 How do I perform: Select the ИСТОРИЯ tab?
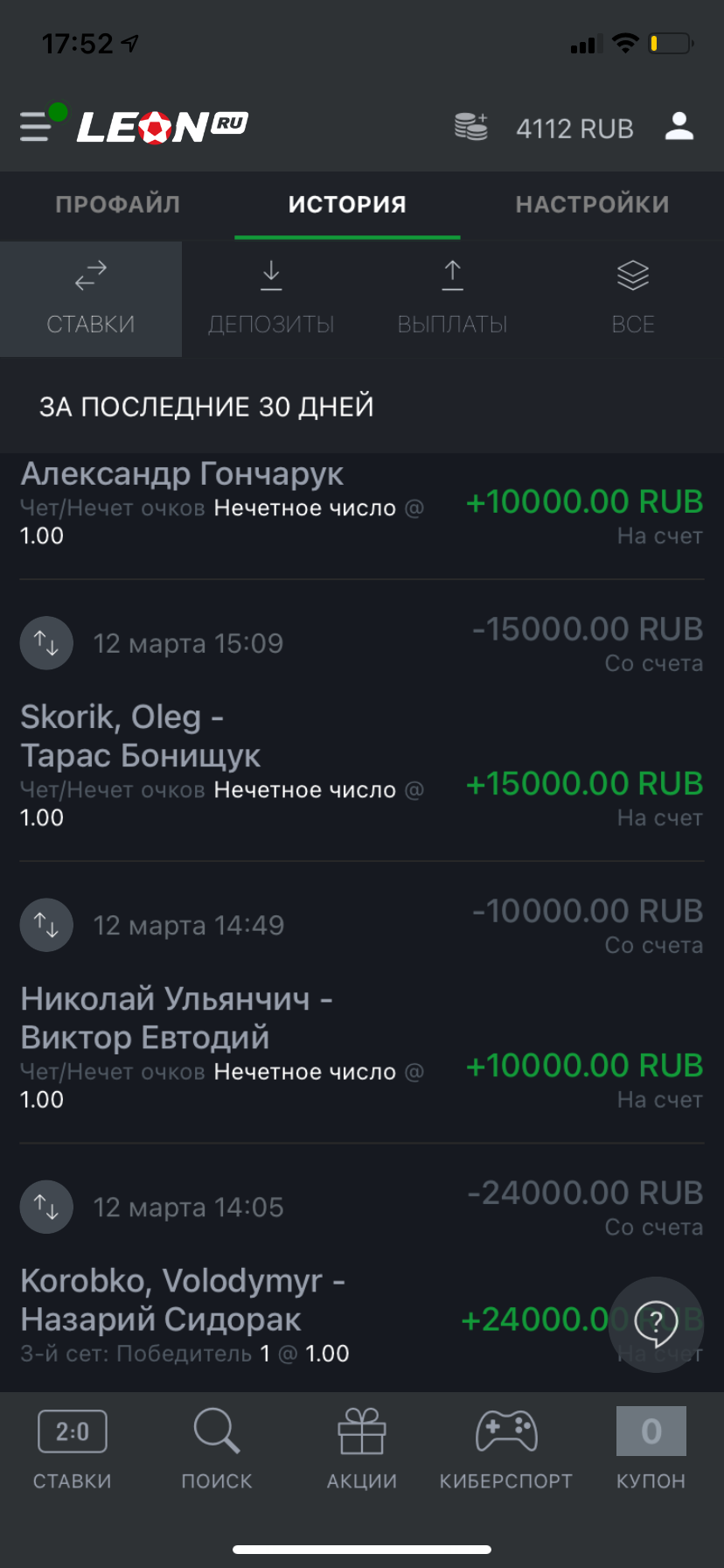347,205
